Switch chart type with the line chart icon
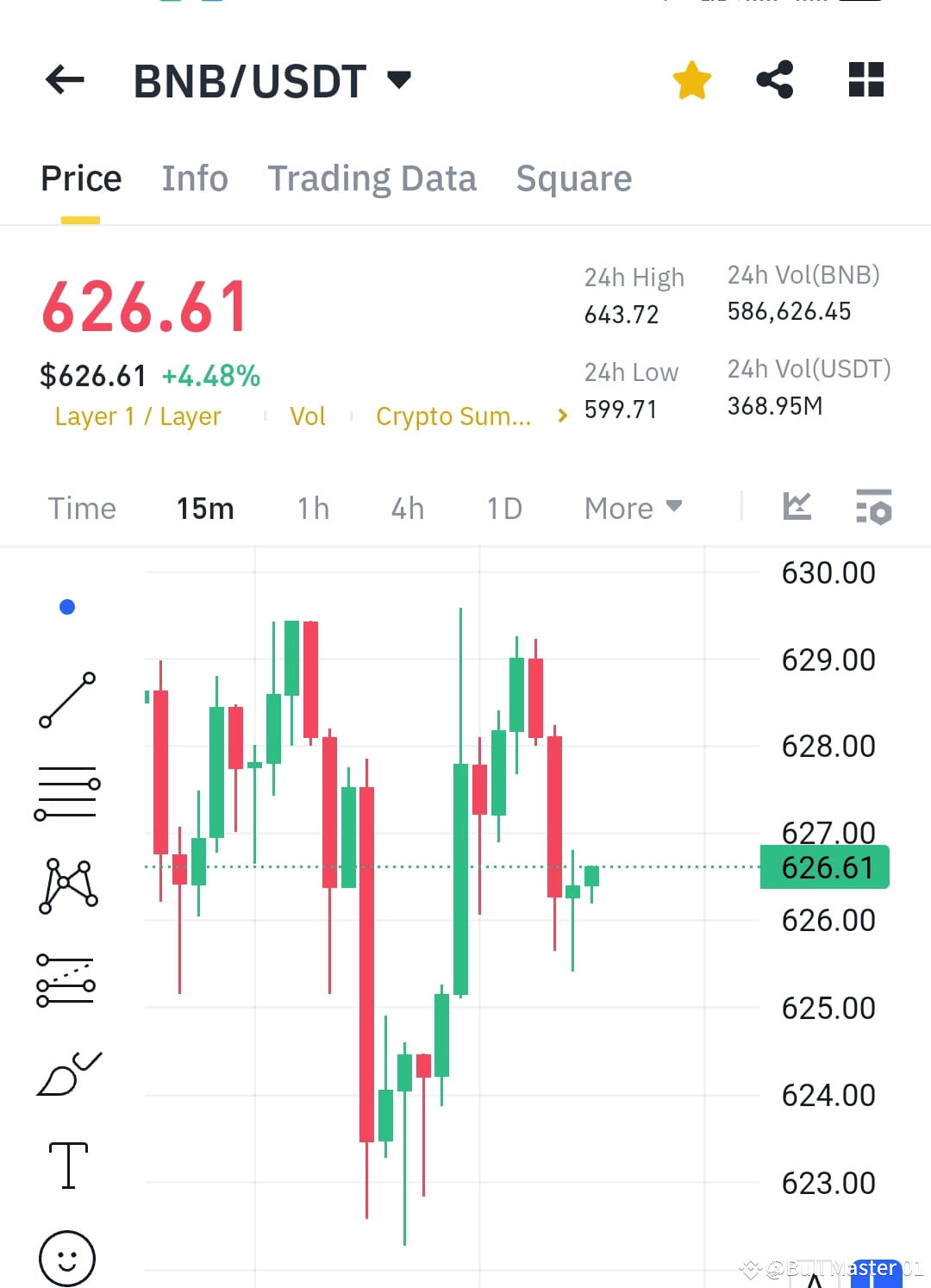This screenshot has width=931, height=1288. click(797, 508)
